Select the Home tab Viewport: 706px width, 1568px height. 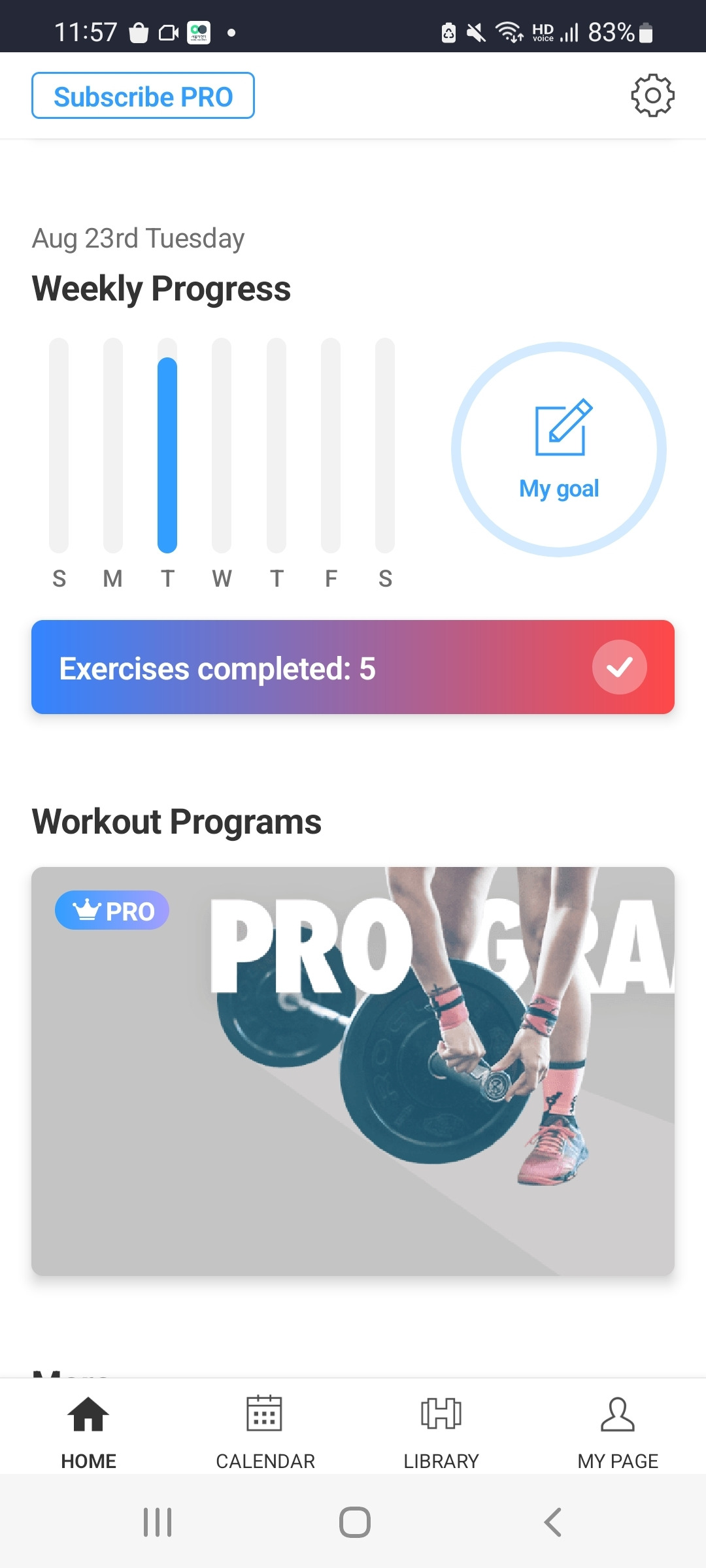[88, 1432]
